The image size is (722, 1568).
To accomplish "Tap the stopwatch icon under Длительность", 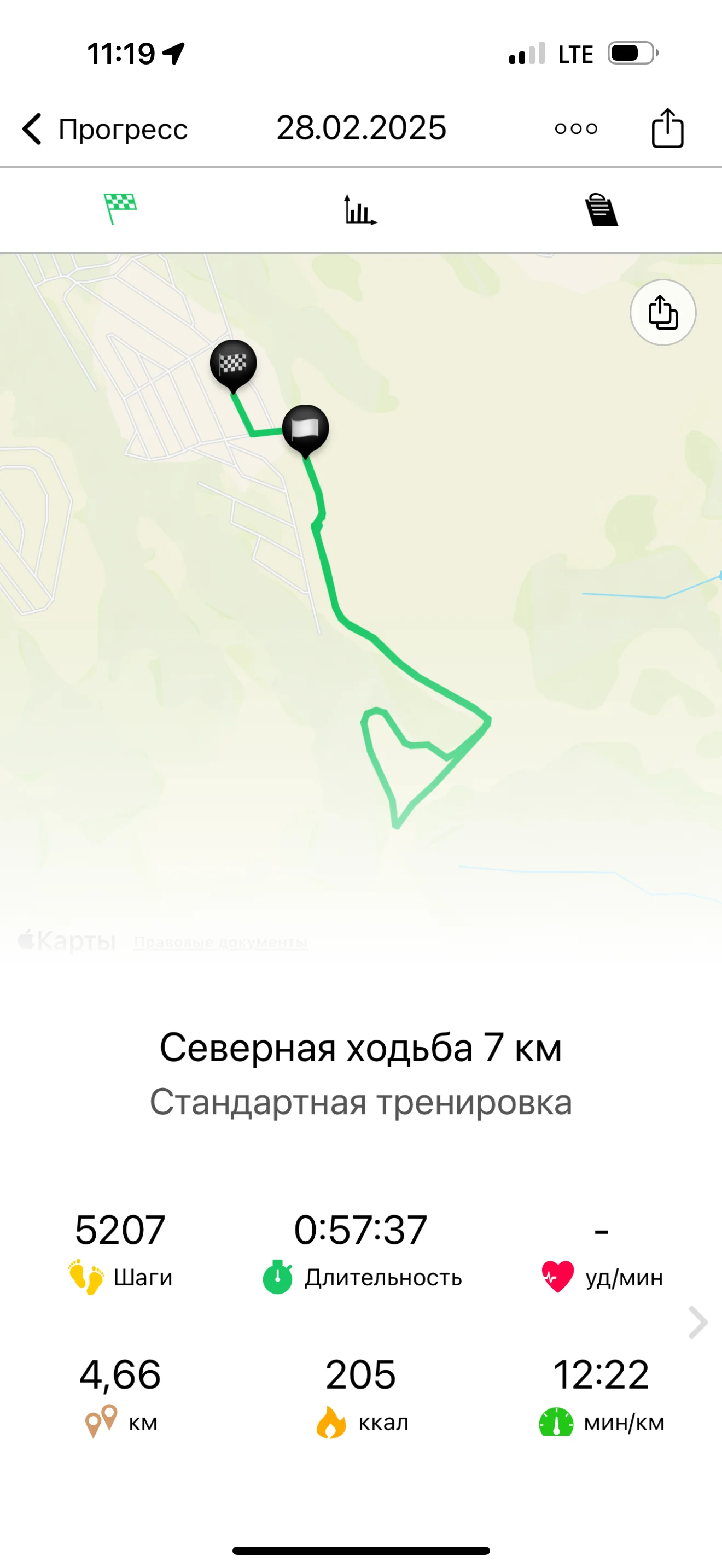I will [x=279, y=1278].
